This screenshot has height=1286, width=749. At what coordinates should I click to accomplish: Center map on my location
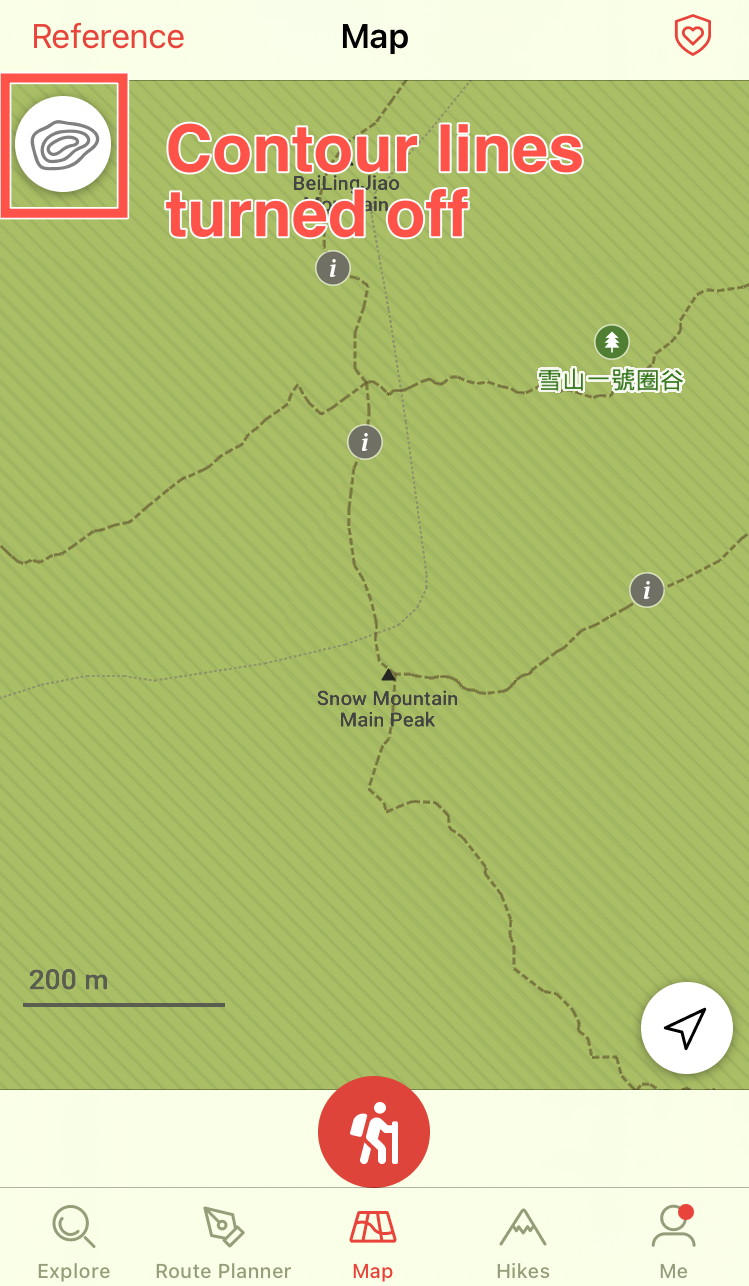pyautogui.click(x=687, y=1028)
